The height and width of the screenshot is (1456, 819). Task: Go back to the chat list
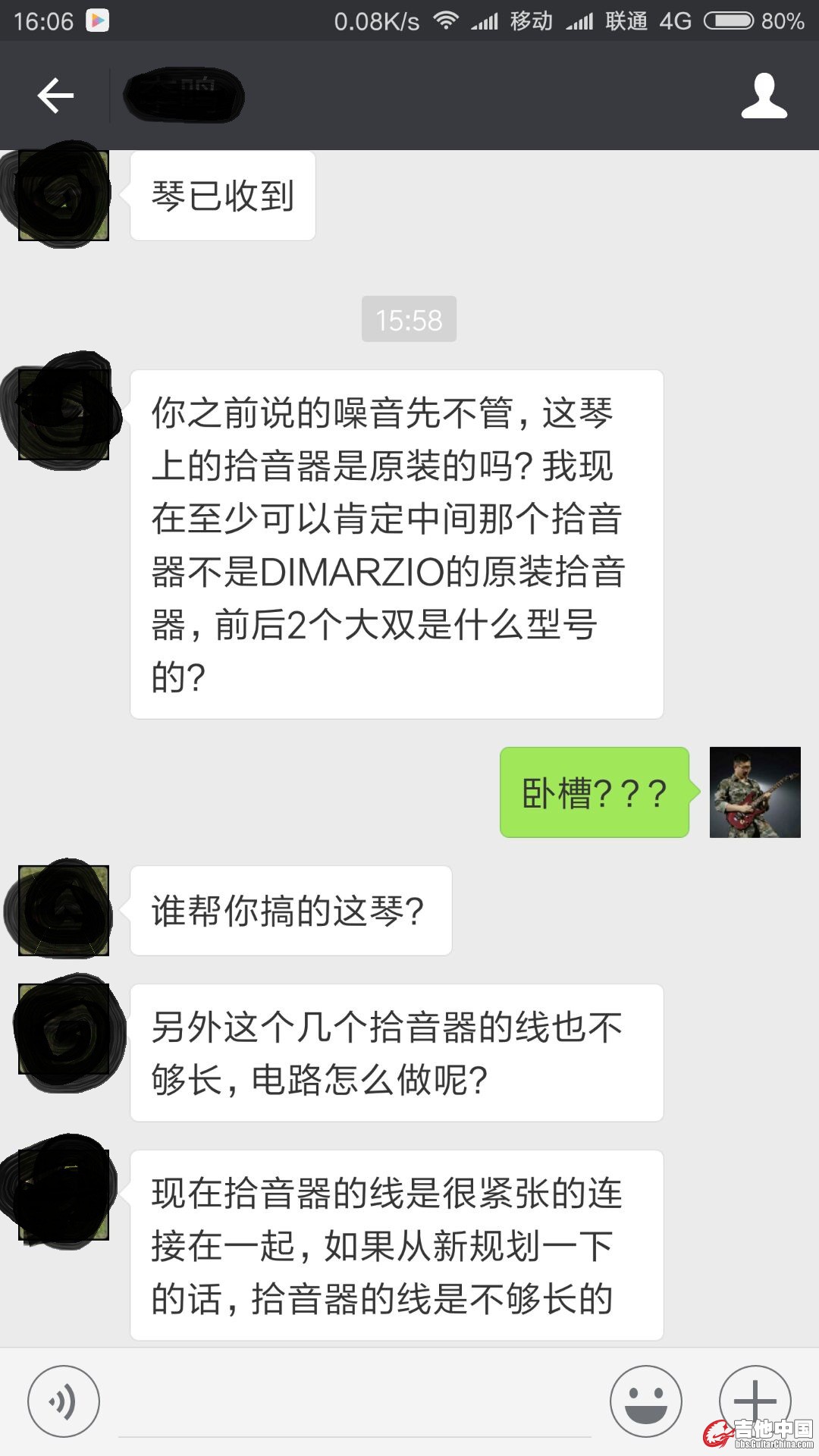[x=55, y=96]
